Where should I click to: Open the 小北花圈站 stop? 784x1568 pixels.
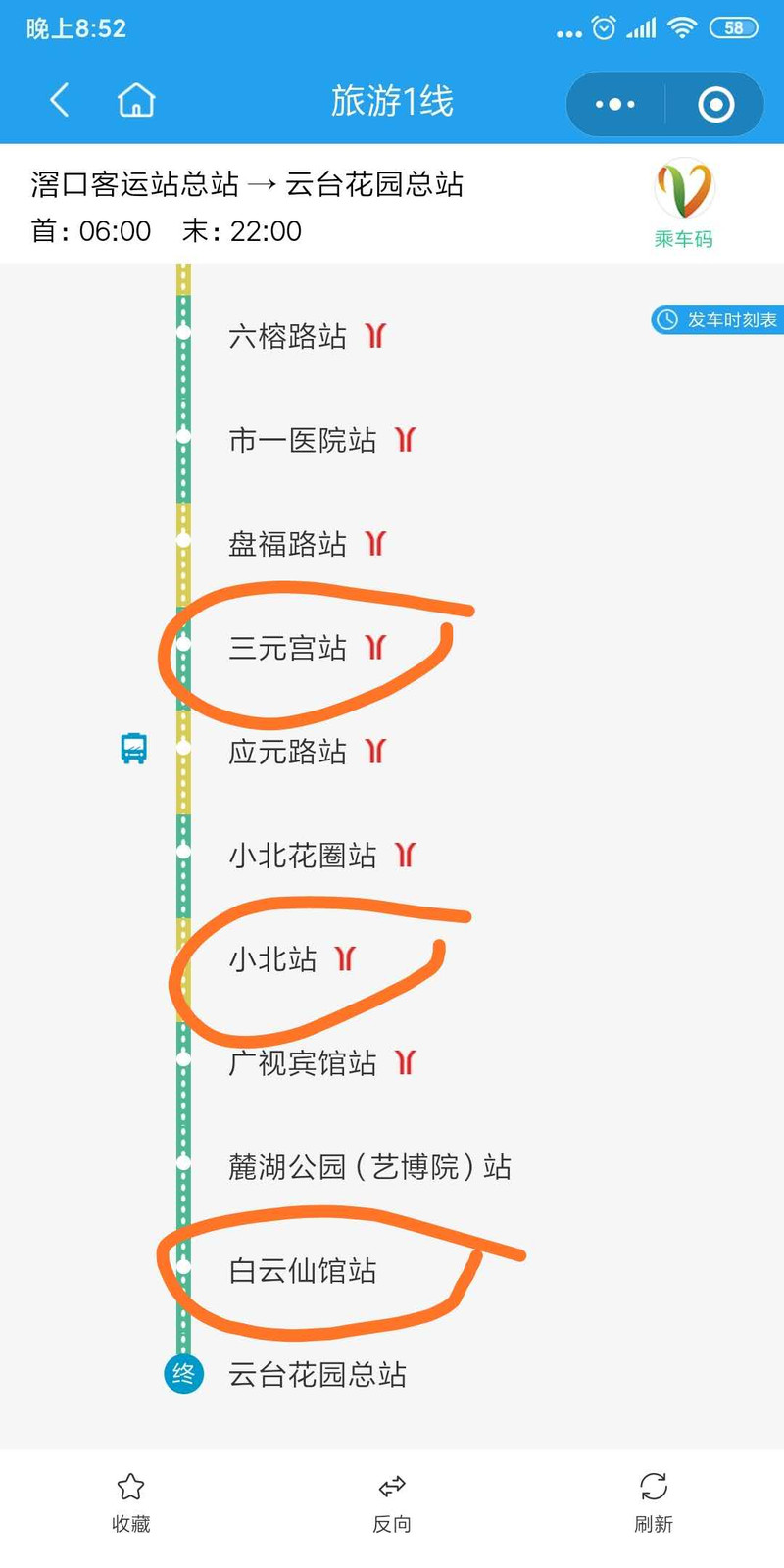(302, 856)
